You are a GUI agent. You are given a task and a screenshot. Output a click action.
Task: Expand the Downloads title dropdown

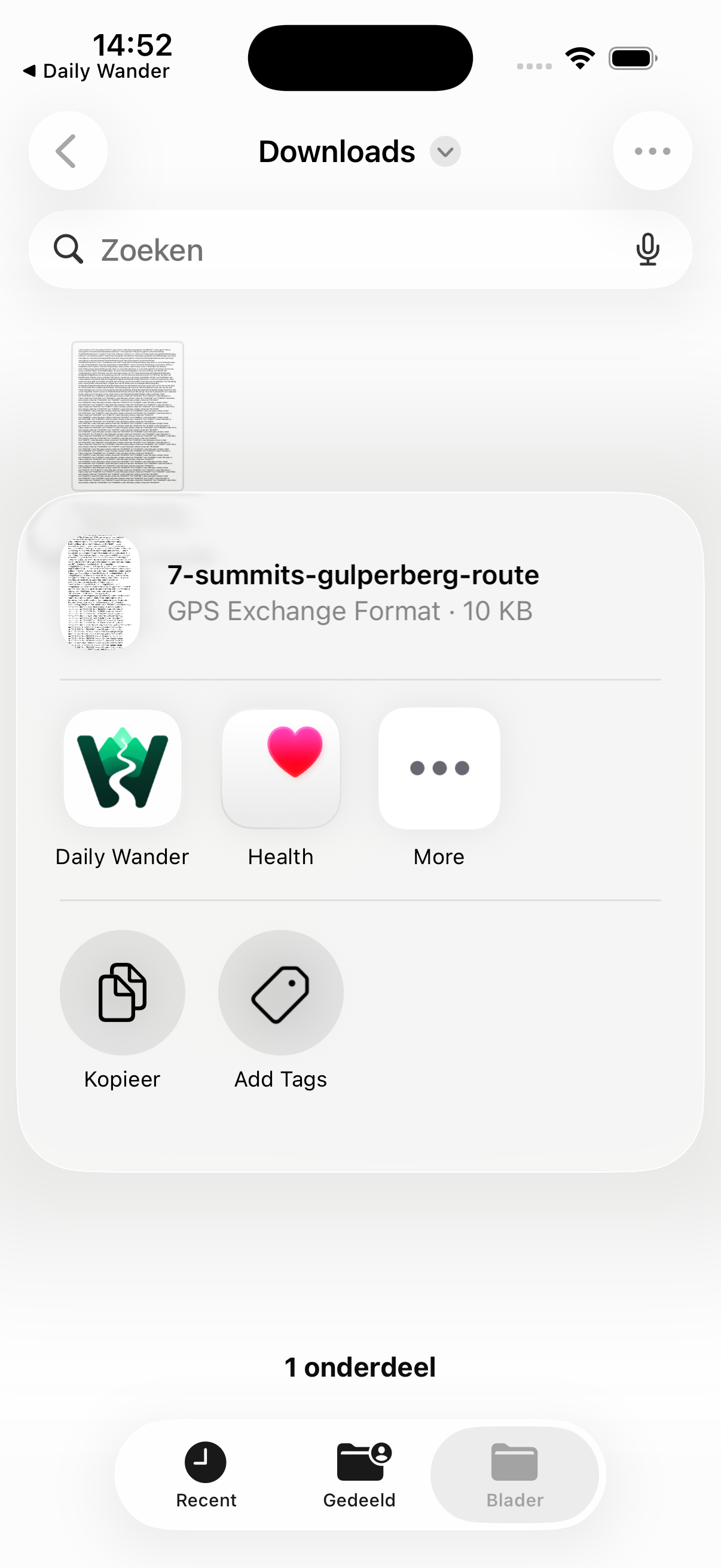(x=445, y=151)
